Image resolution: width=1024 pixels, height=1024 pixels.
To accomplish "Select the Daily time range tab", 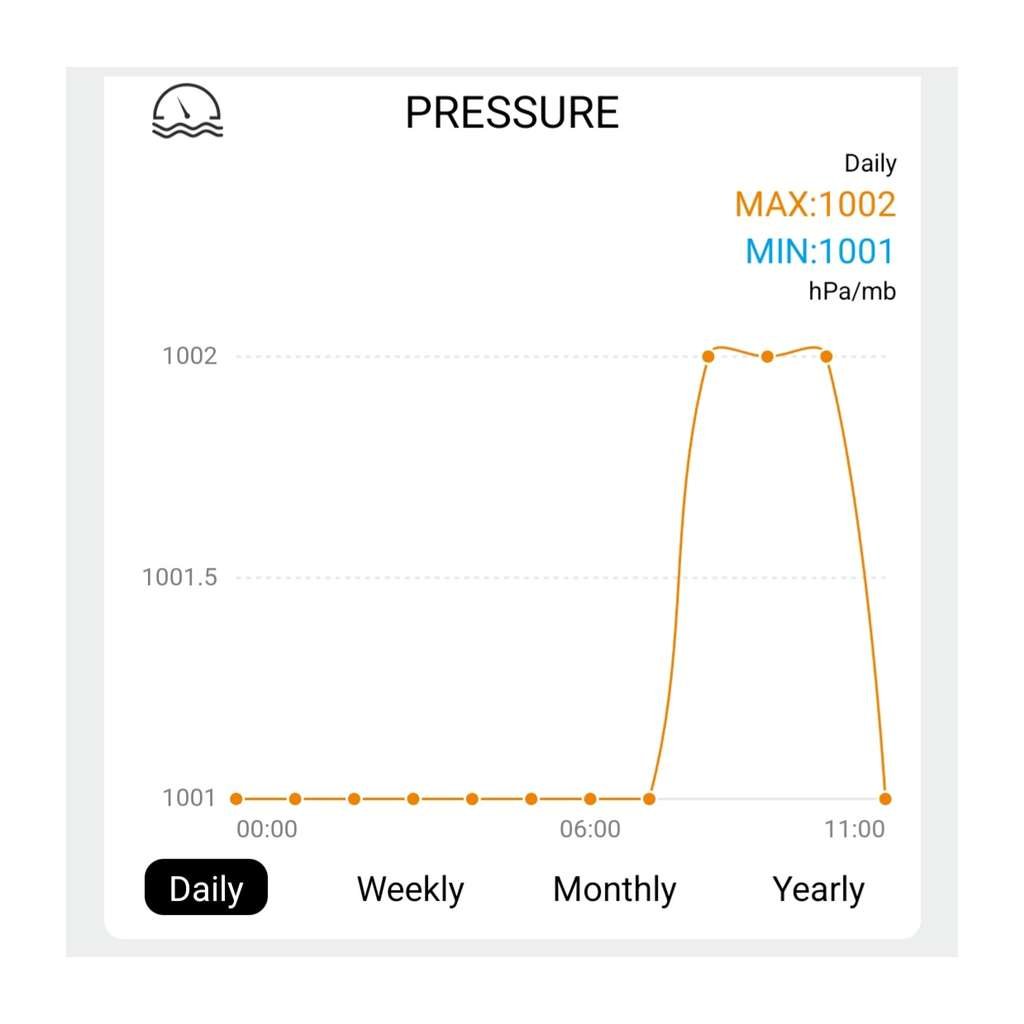I will coord(206,887).
